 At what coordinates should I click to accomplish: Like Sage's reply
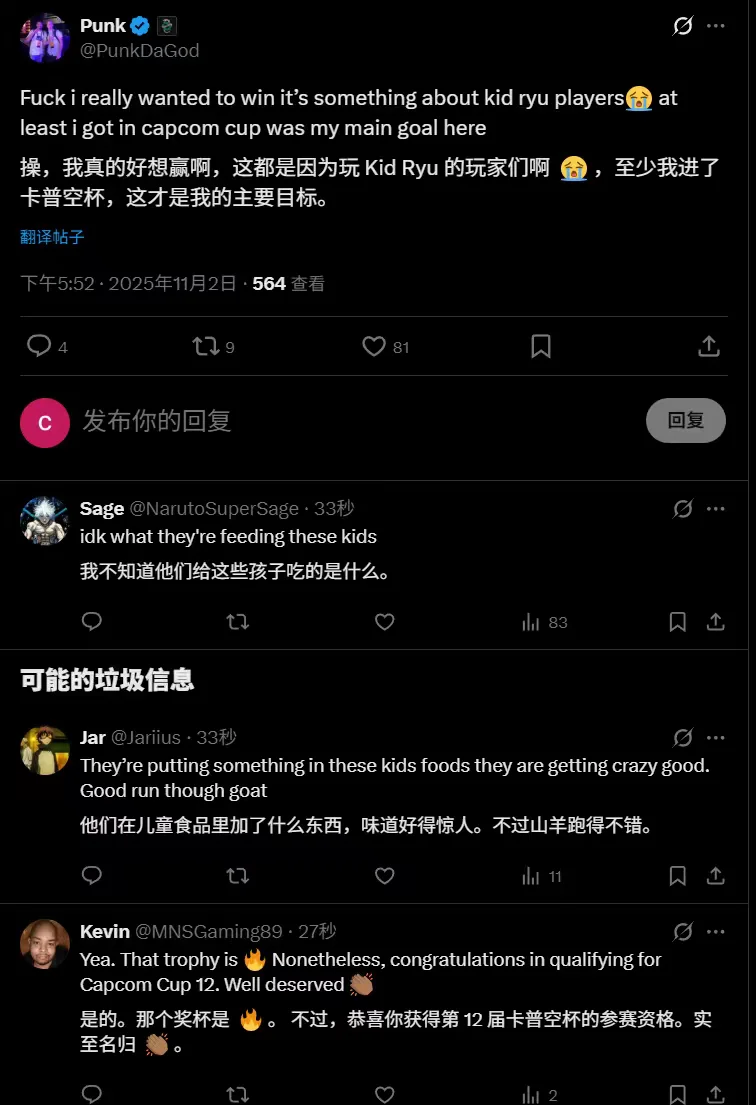coord(385,622)
